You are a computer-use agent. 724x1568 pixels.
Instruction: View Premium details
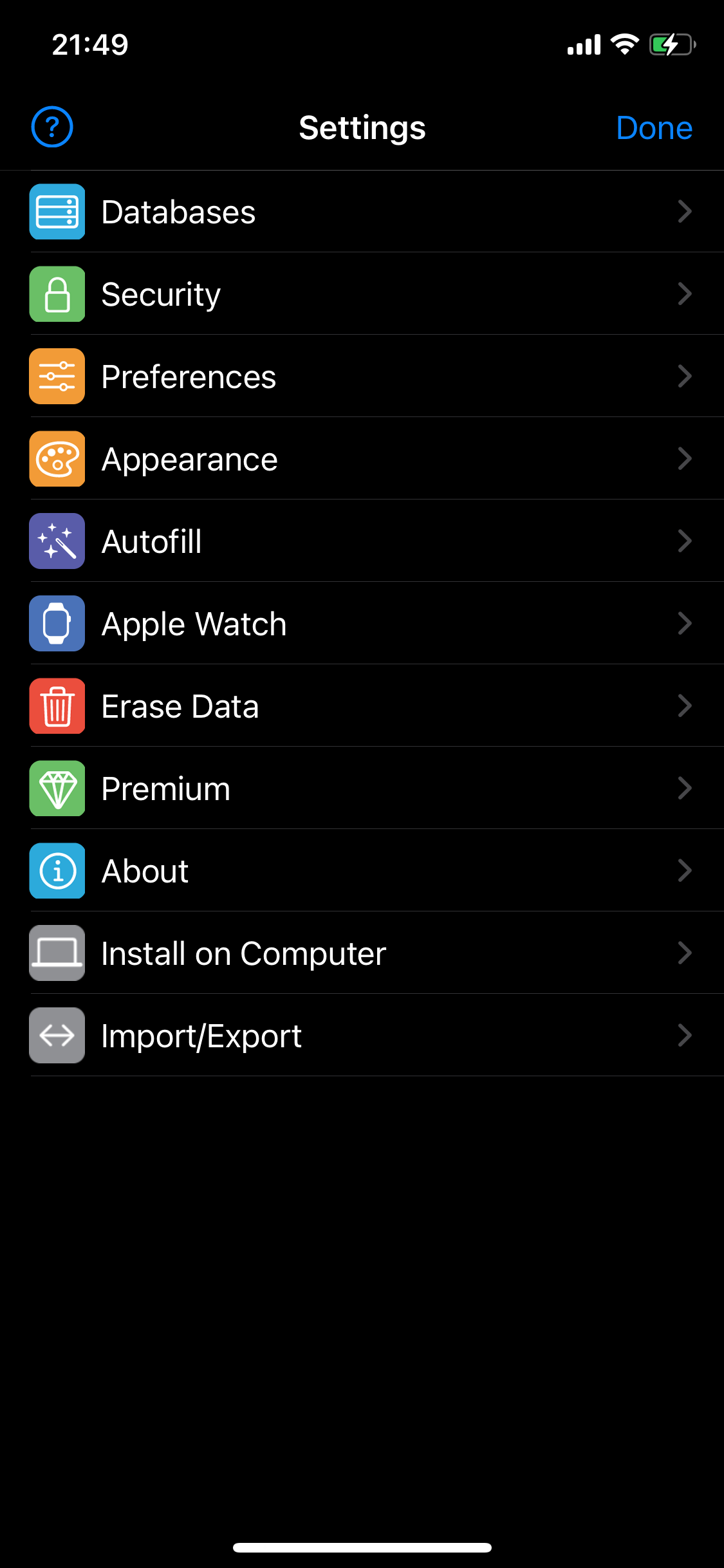pos(360,789)
